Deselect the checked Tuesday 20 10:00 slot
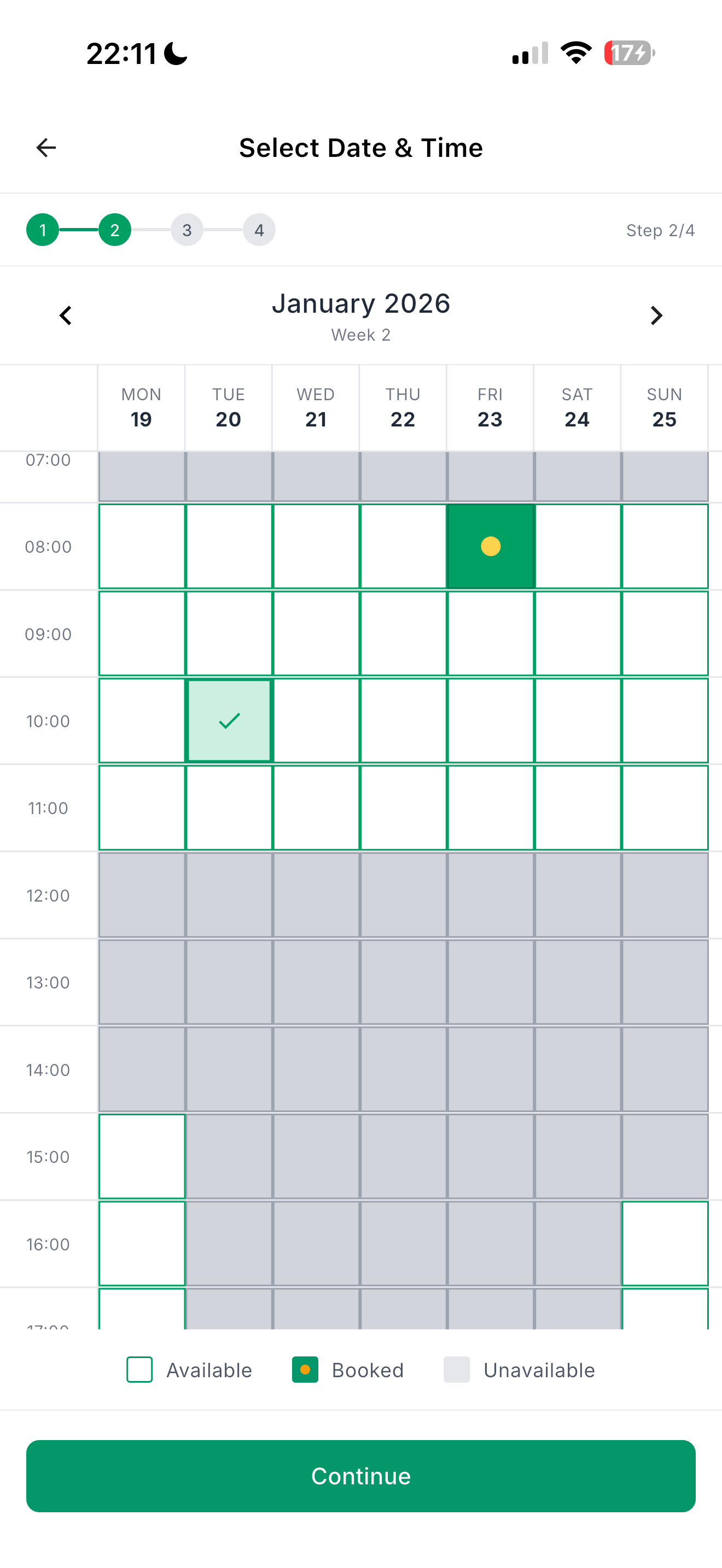722x1568 pixels. [x=229, y=721]
